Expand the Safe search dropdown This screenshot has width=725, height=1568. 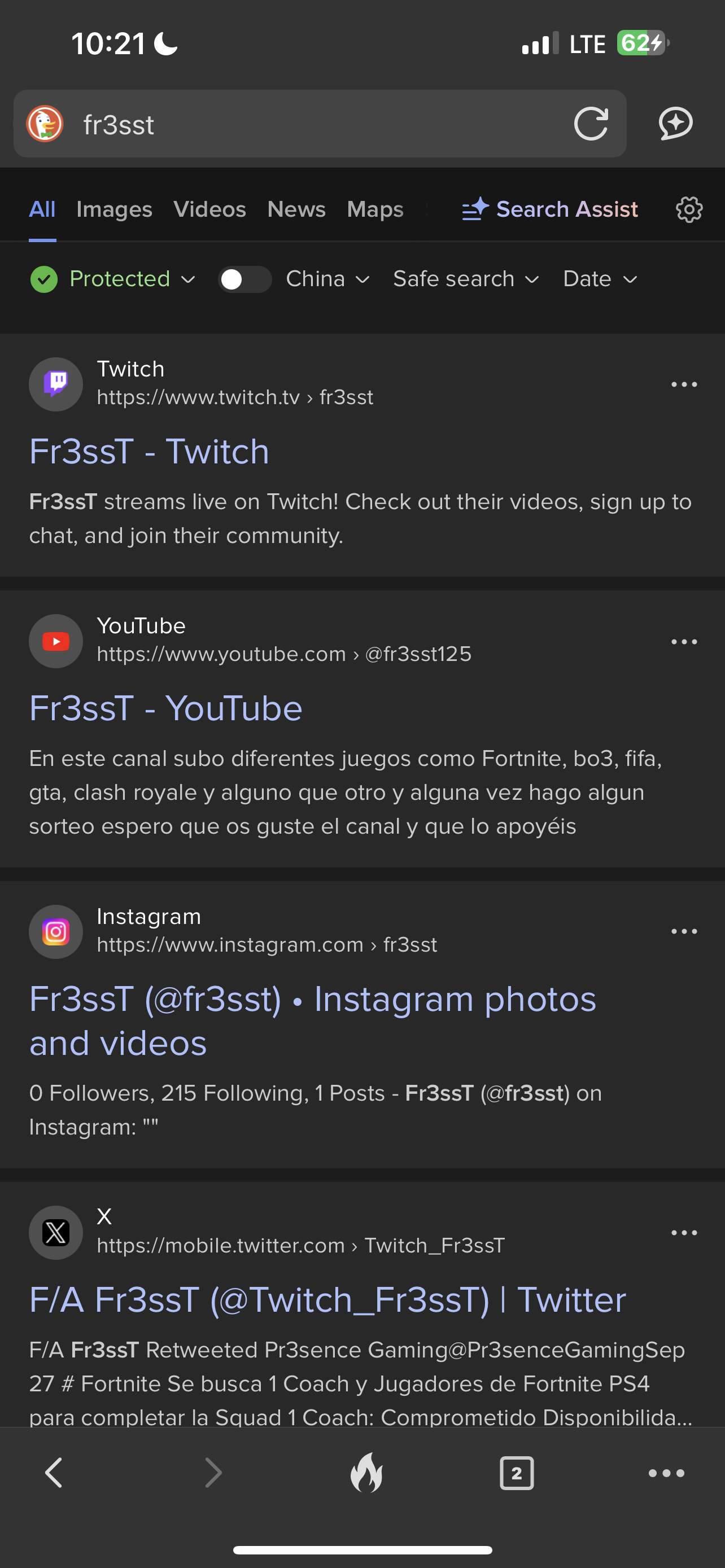tap(466, 279)
